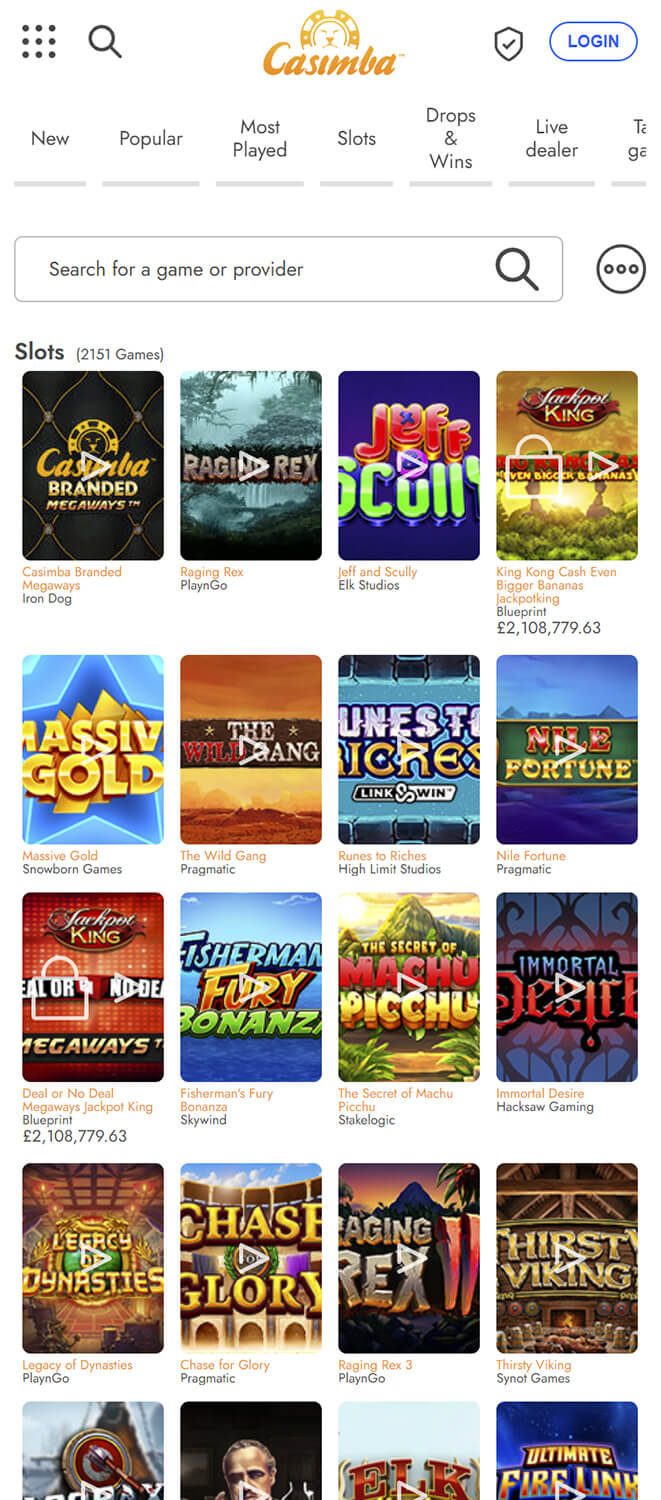Tap the LOGIN button
Image resolution: width=661 pixels, height=1500 pixels.
coord(593,42)
